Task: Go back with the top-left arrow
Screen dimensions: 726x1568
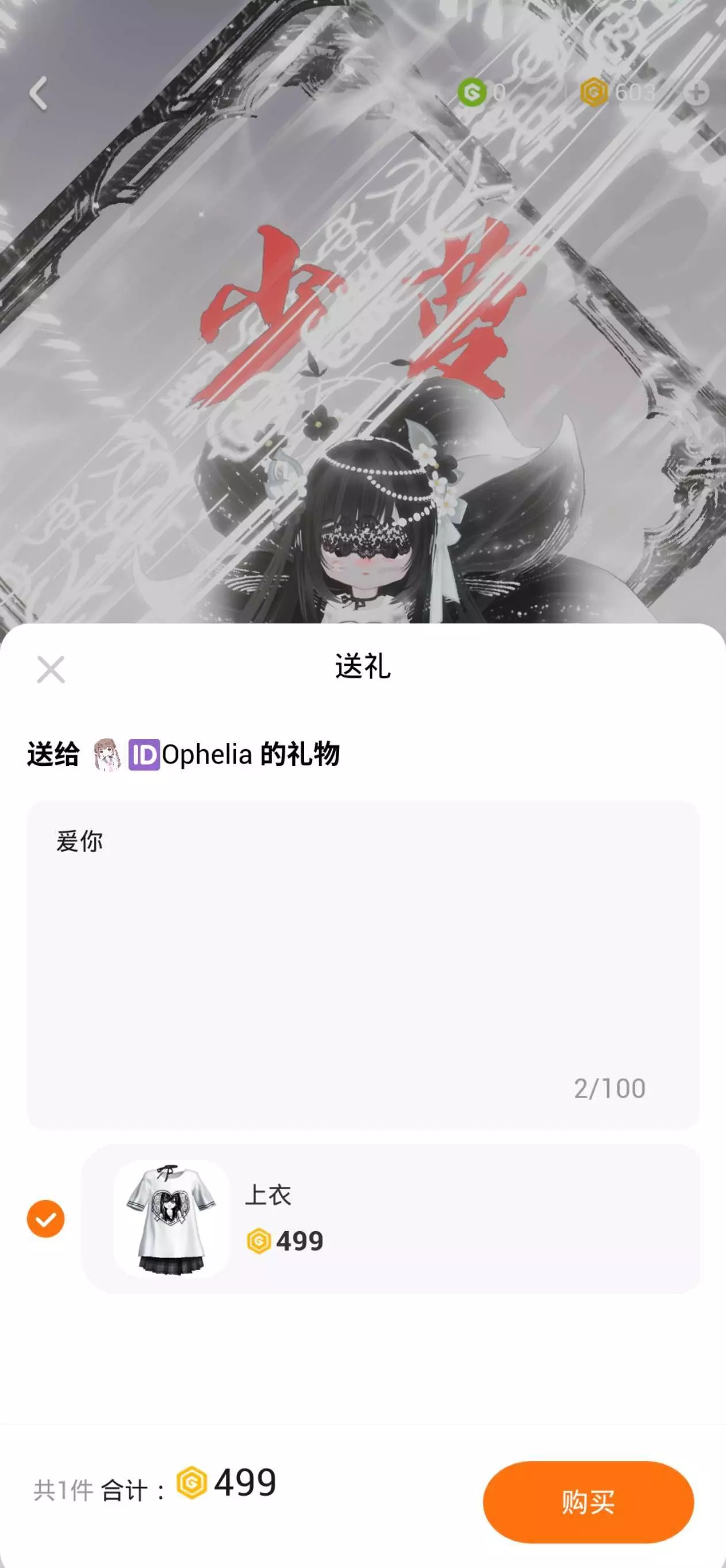Action: 39,93
